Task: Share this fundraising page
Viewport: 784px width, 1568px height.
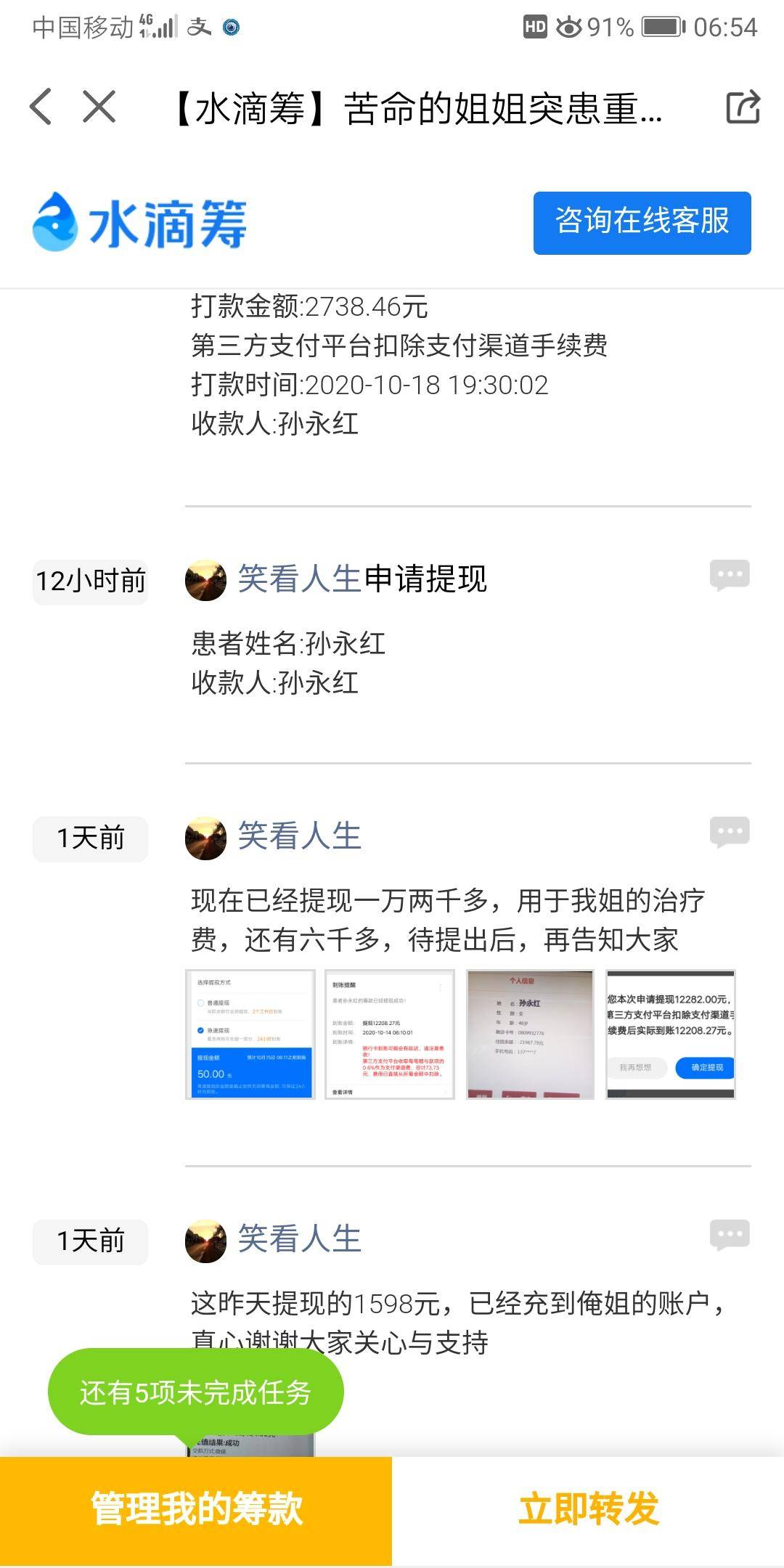Action: tap(743, 107)
